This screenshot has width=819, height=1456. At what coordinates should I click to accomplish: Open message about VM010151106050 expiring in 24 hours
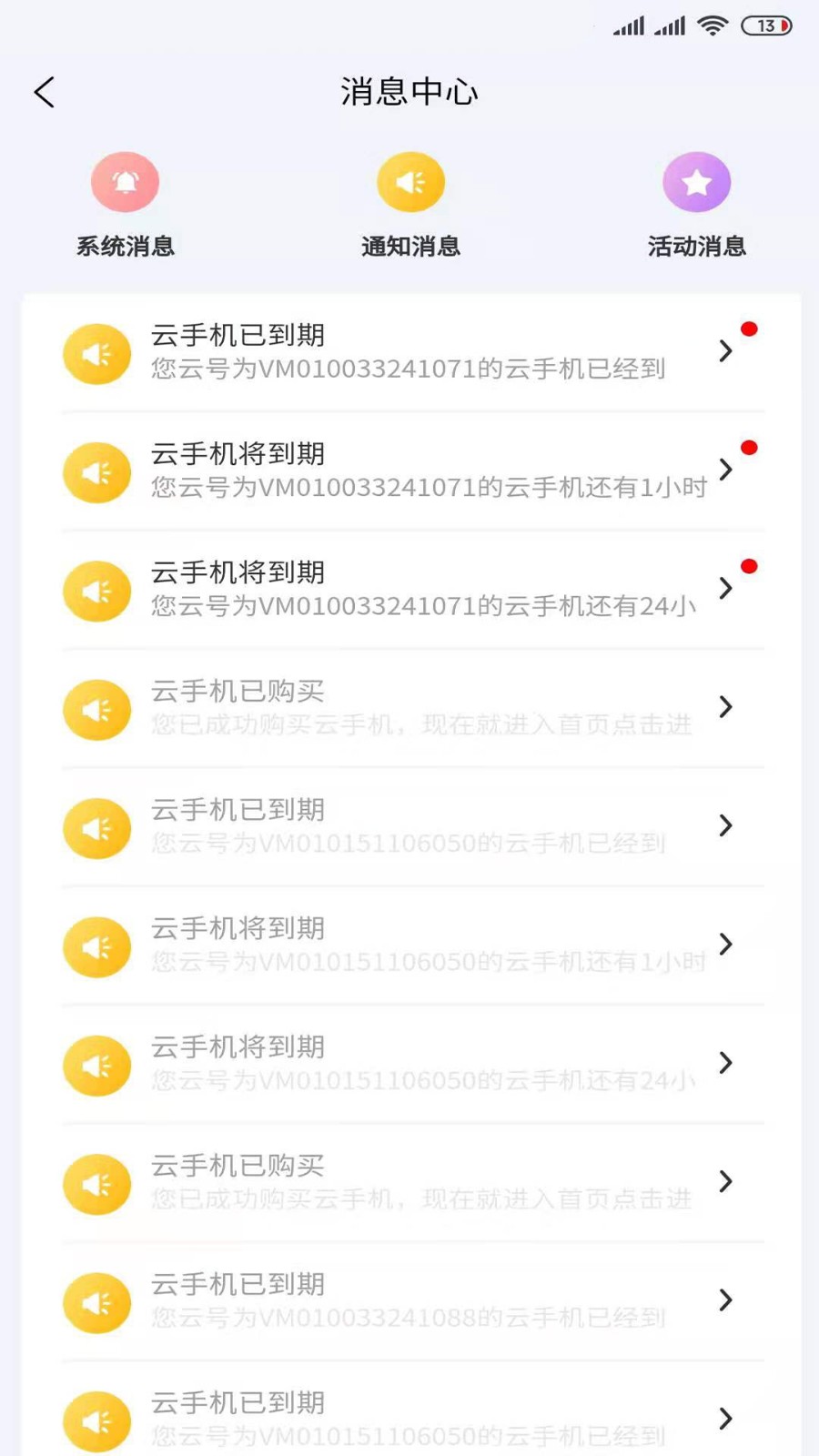pos(409,1063)
